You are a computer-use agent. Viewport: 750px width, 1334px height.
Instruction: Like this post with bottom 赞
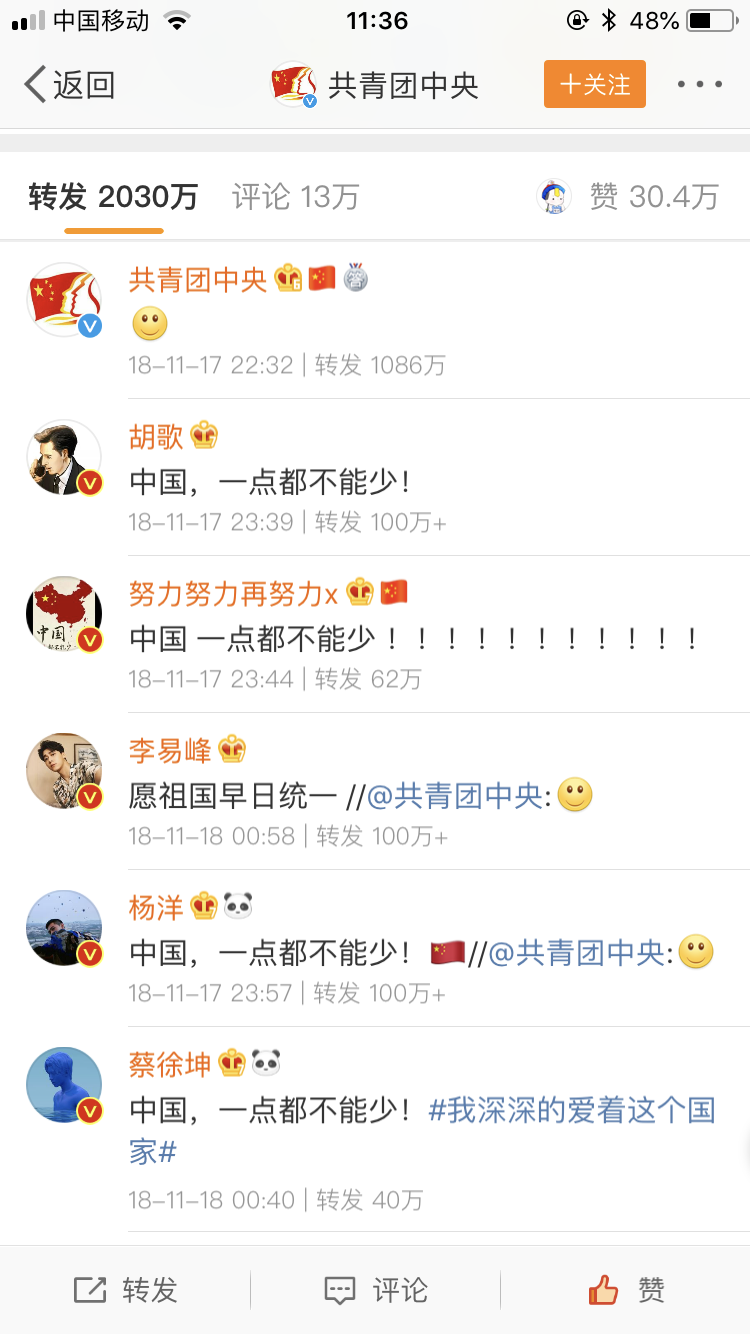[x=626, y=1290]
